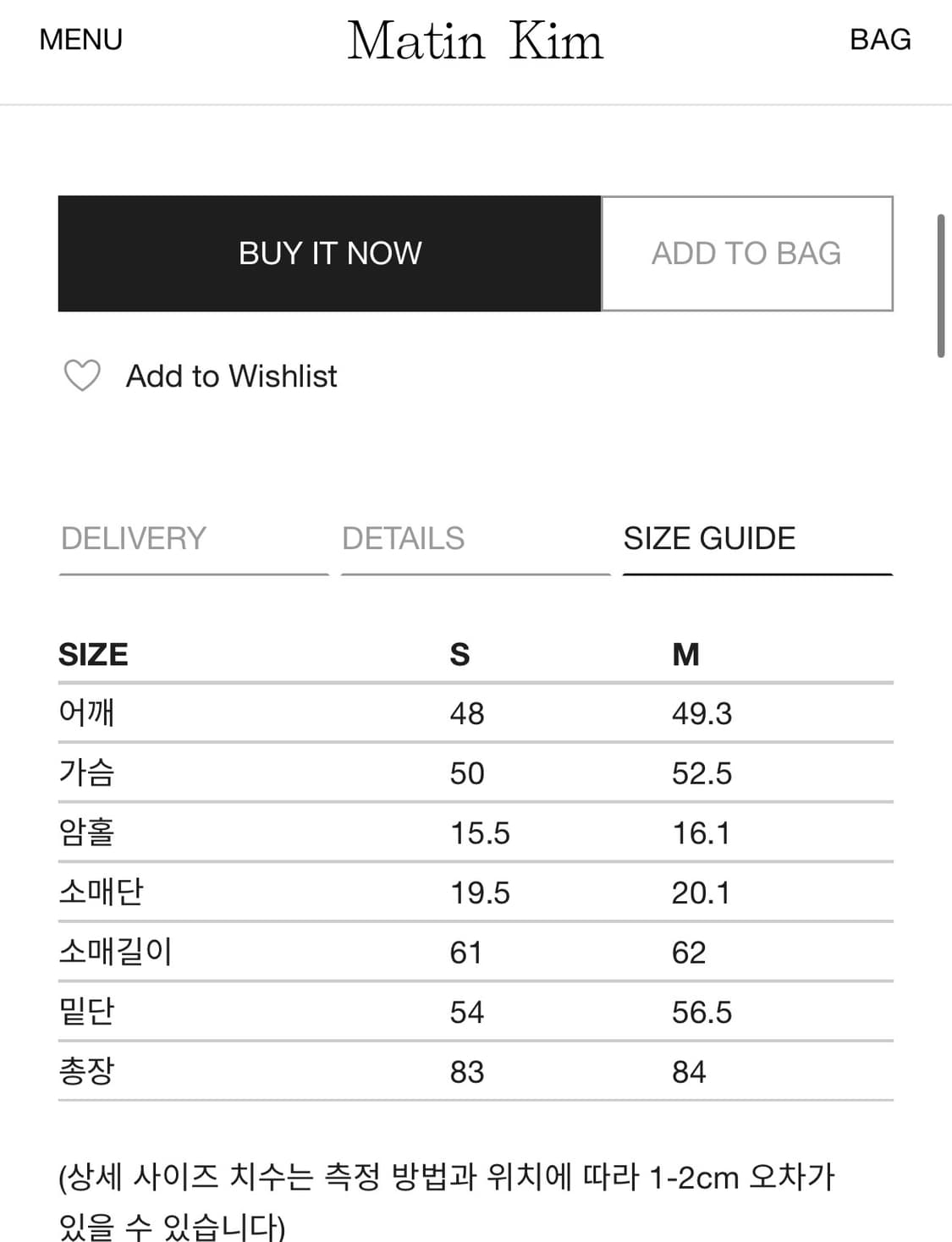Screen dimensions: 952x1242
Task: Open the MENU
Action: tap(80, 39)
